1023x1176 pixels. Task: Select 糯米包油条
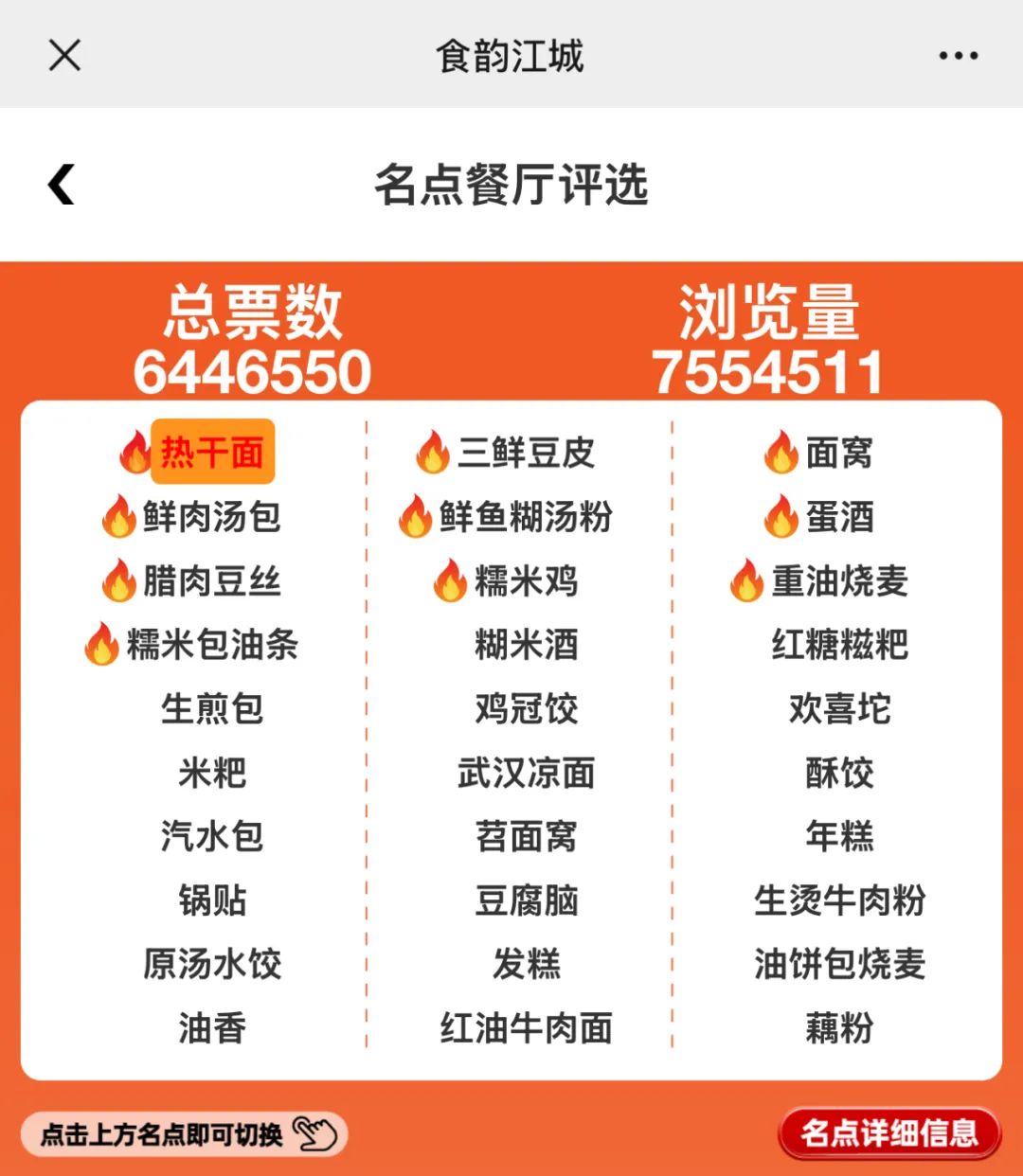coord(211,645)
